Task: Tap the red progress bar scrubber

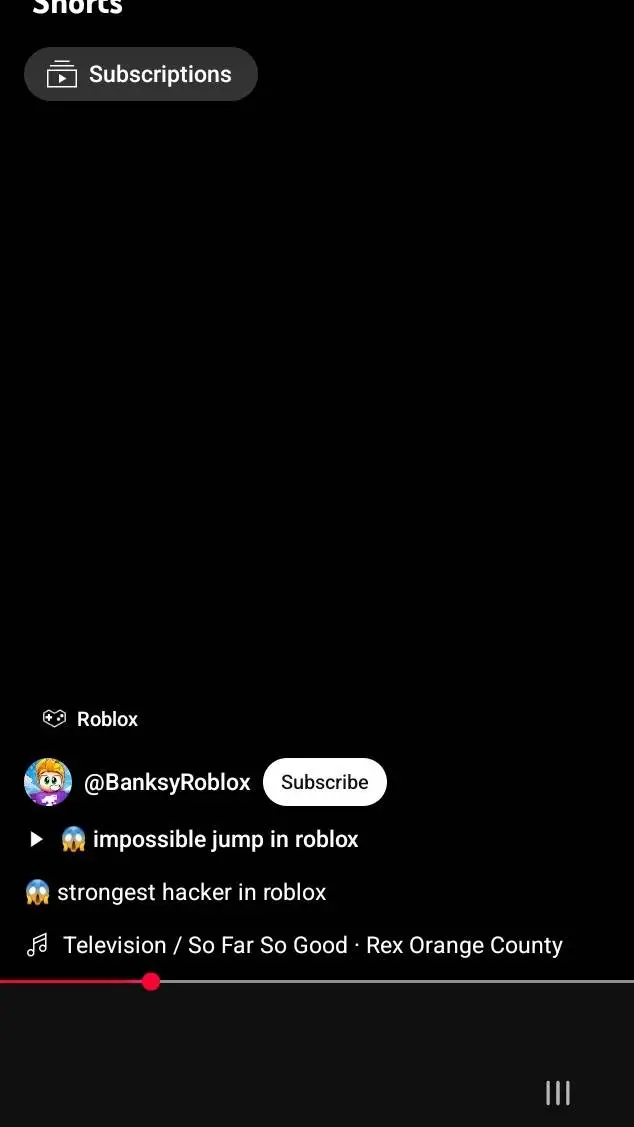Action: pos(151,982)
